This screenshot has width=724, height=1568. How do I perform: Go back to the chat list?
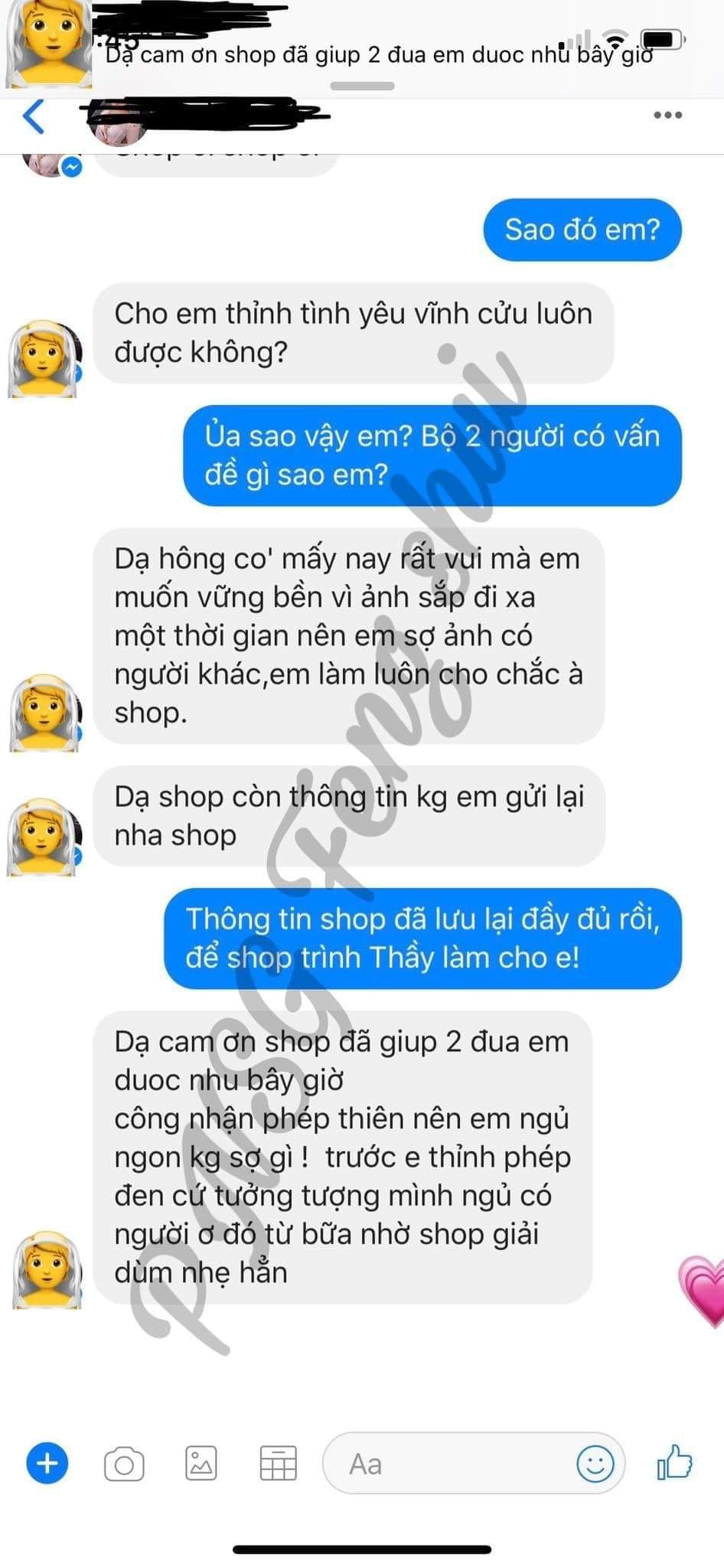coord(34,117)
